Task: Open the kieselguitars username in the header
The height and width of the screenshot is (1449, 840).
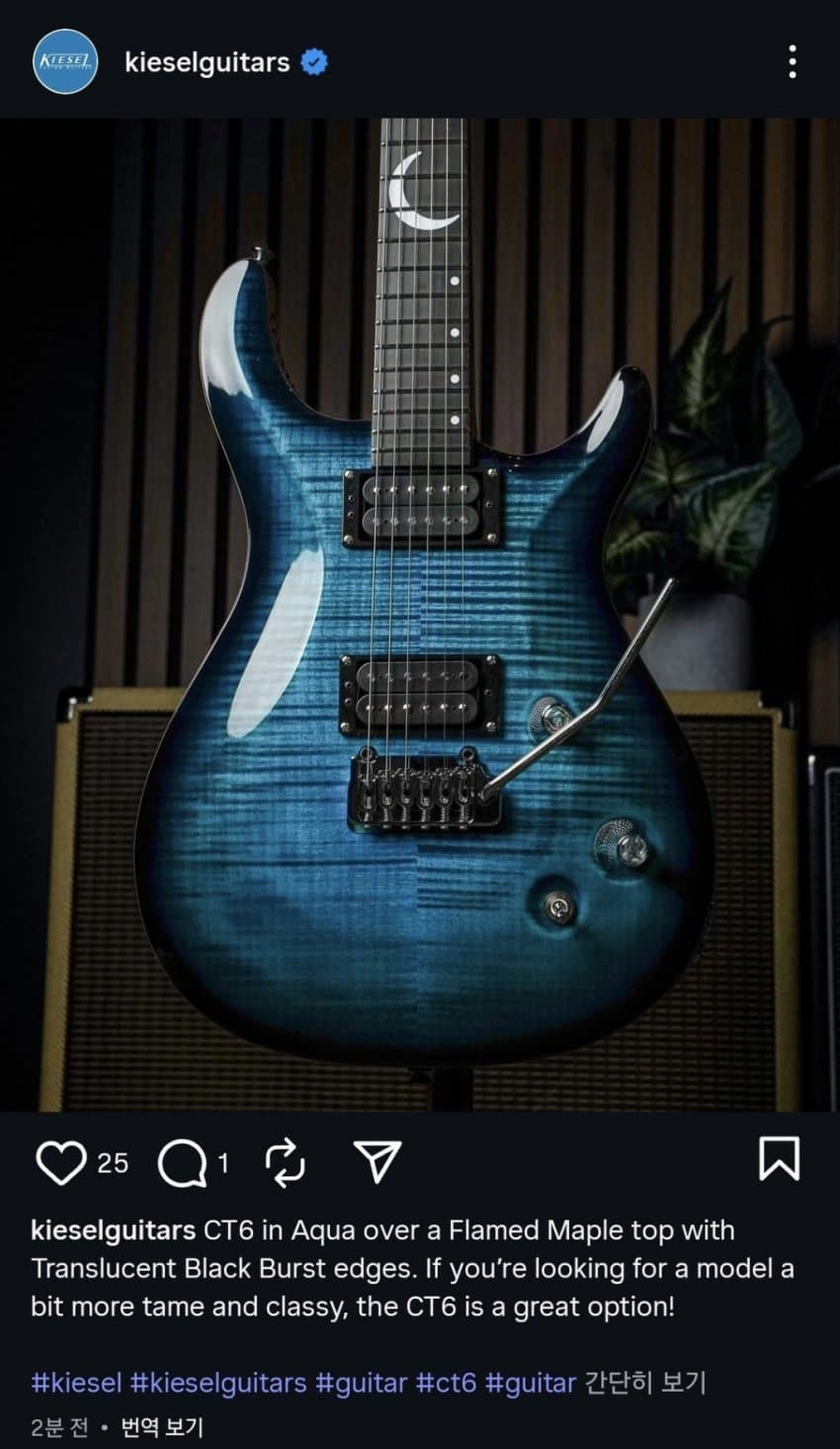Action: [207, 62]
